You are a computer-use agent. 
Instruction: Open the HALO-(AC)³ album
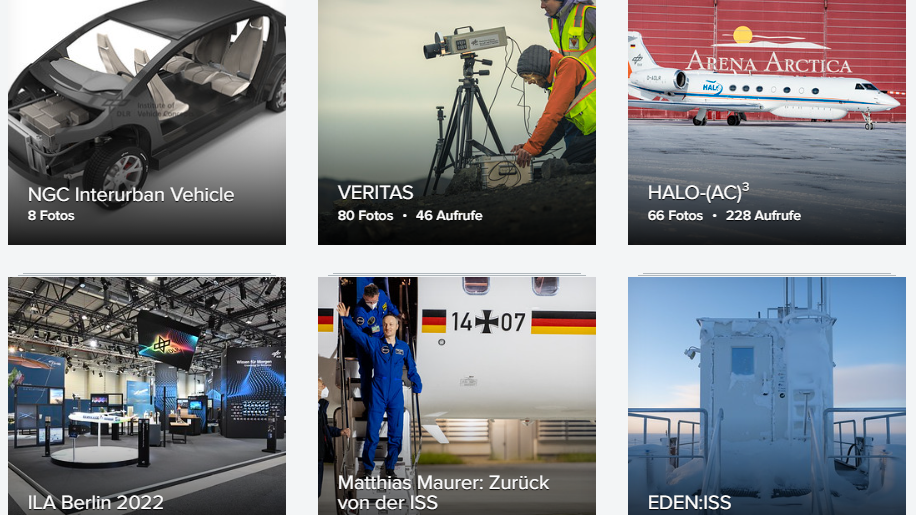pyautogui.click(x=766, y=120)
